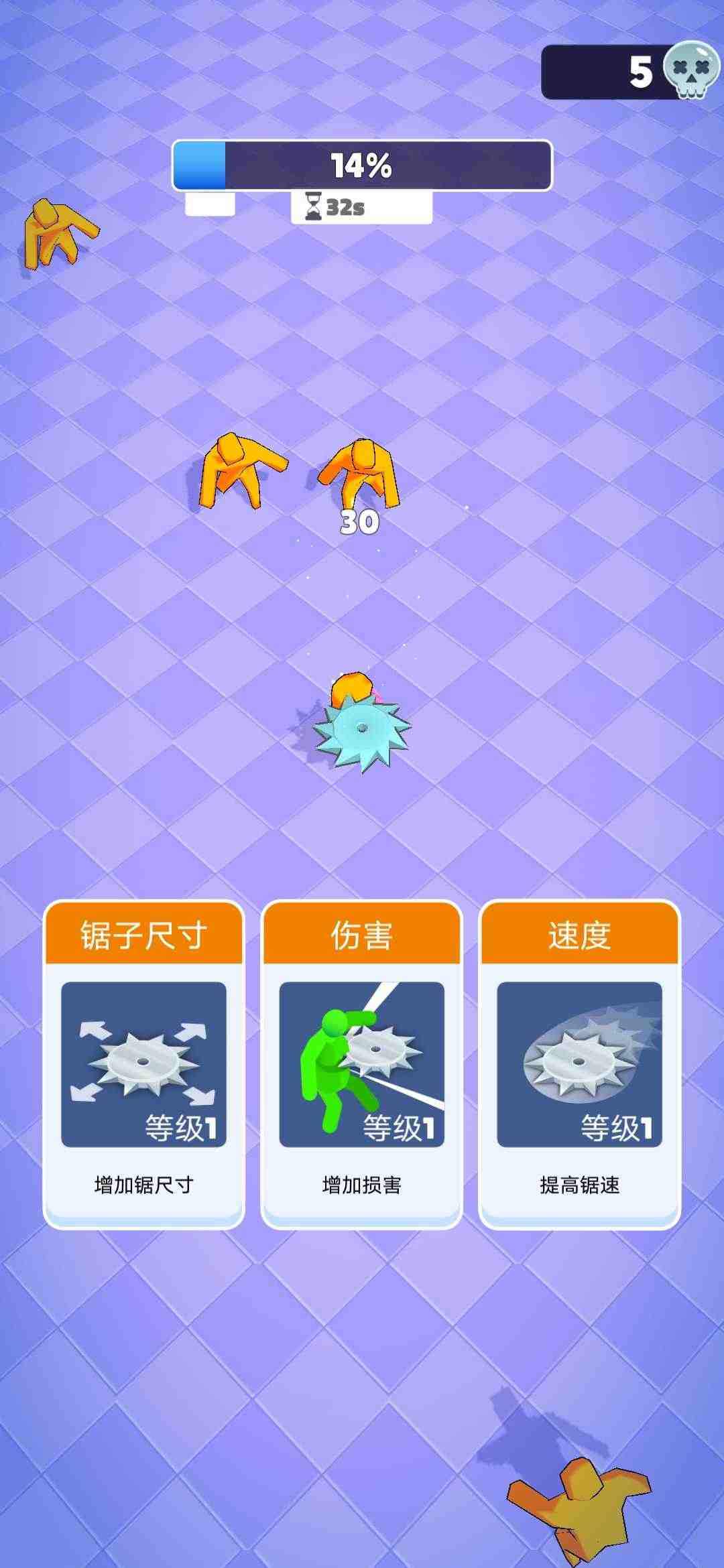
Task: Click the skull kill counter icon
Action: [690, 69]
